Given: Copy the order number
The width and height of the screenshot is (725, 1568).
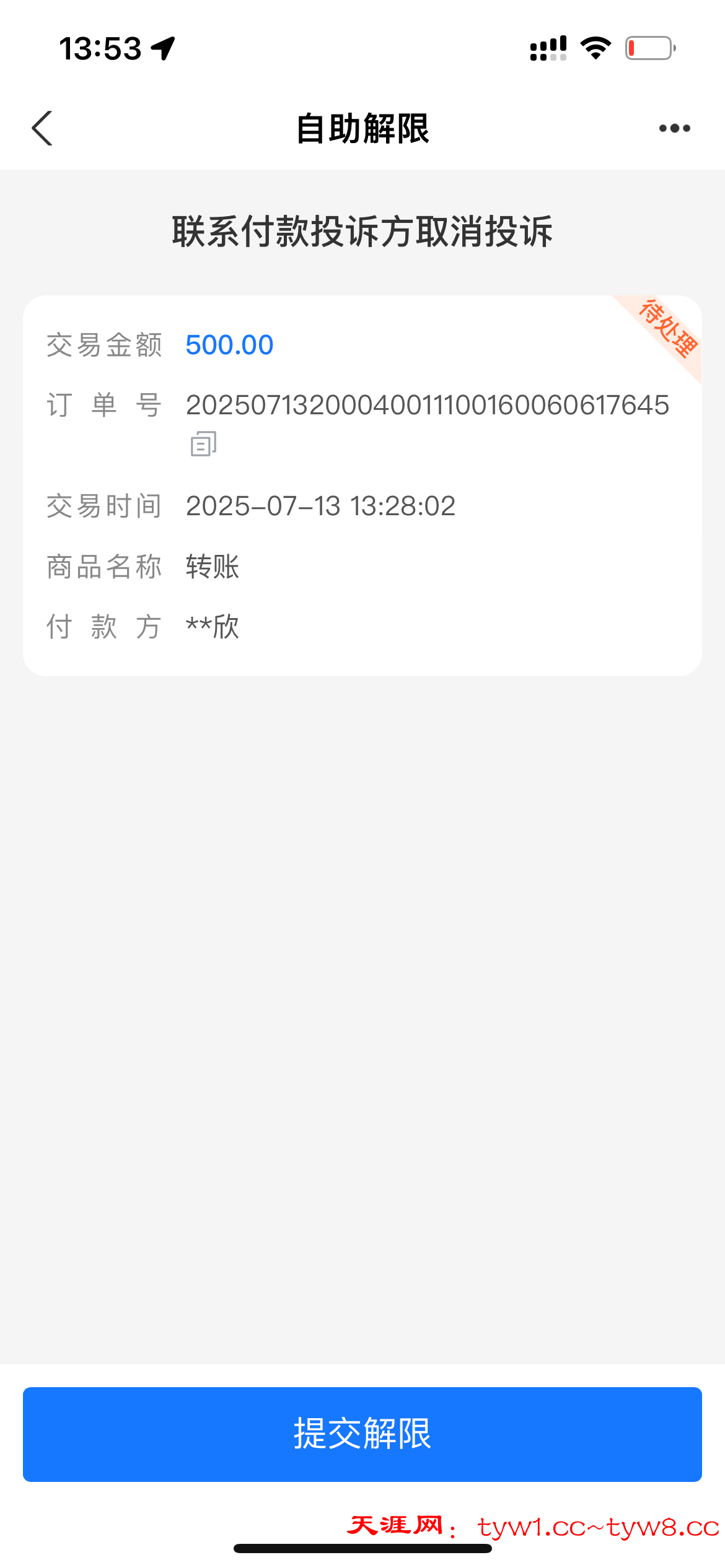Looking at the screenshot, I should (203, 444).
